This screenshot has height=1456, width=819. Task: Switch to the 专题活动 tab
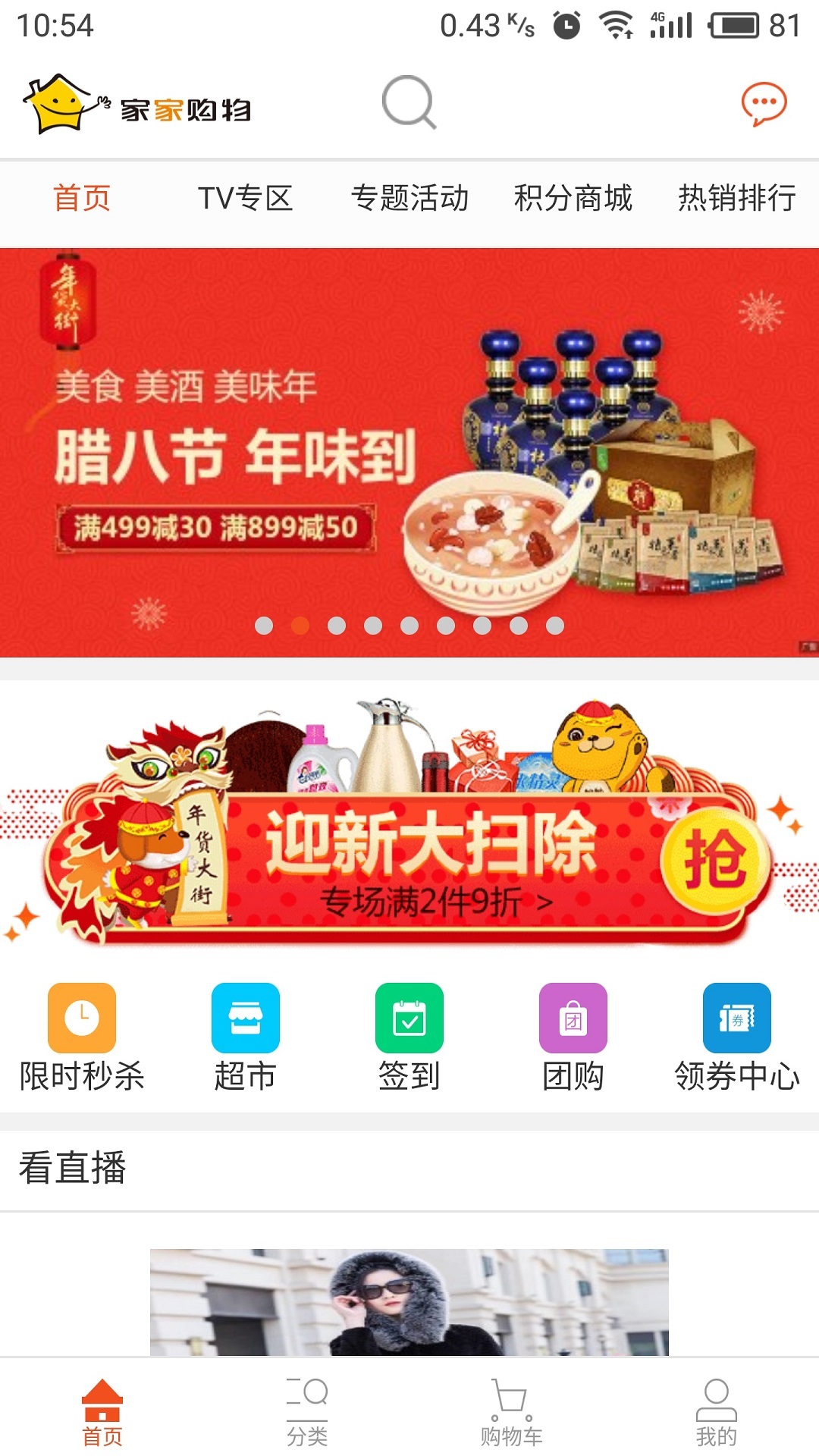[x=409, y=199]
